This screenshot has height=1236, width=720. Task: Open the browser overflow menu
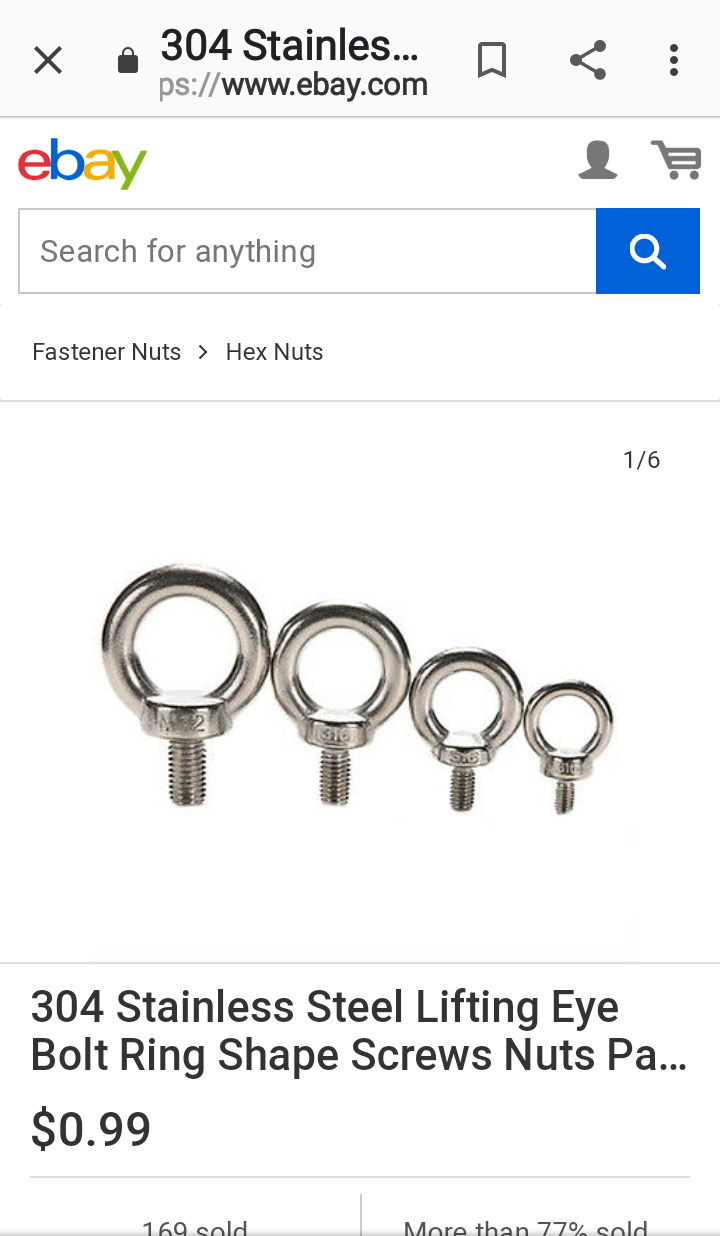click(x=674, y=61)
